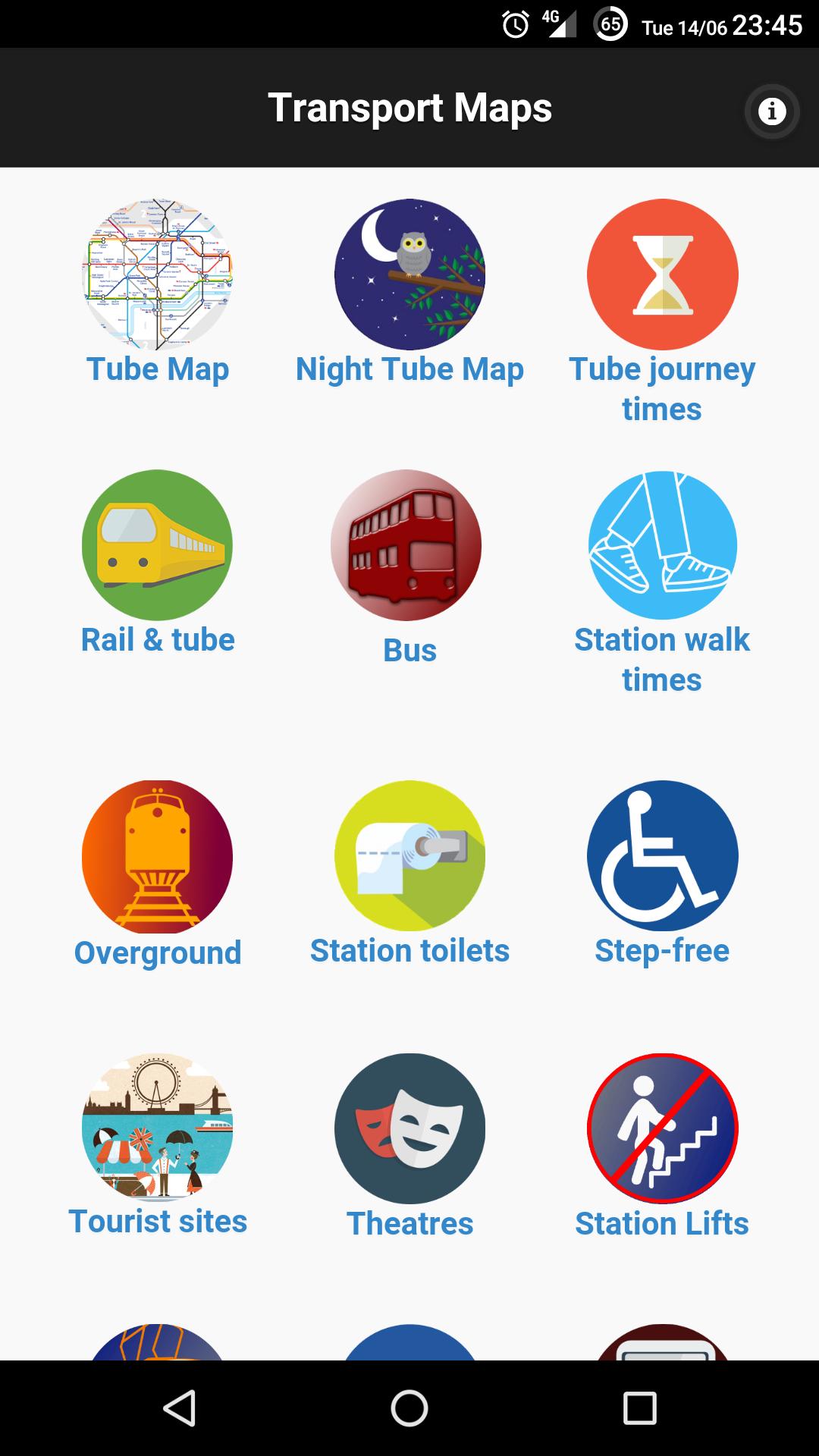The width and height of the screenshot is (819, 1456).
Task: Open the Overground map
Action: pyautogui.click(x=157, y=855)
